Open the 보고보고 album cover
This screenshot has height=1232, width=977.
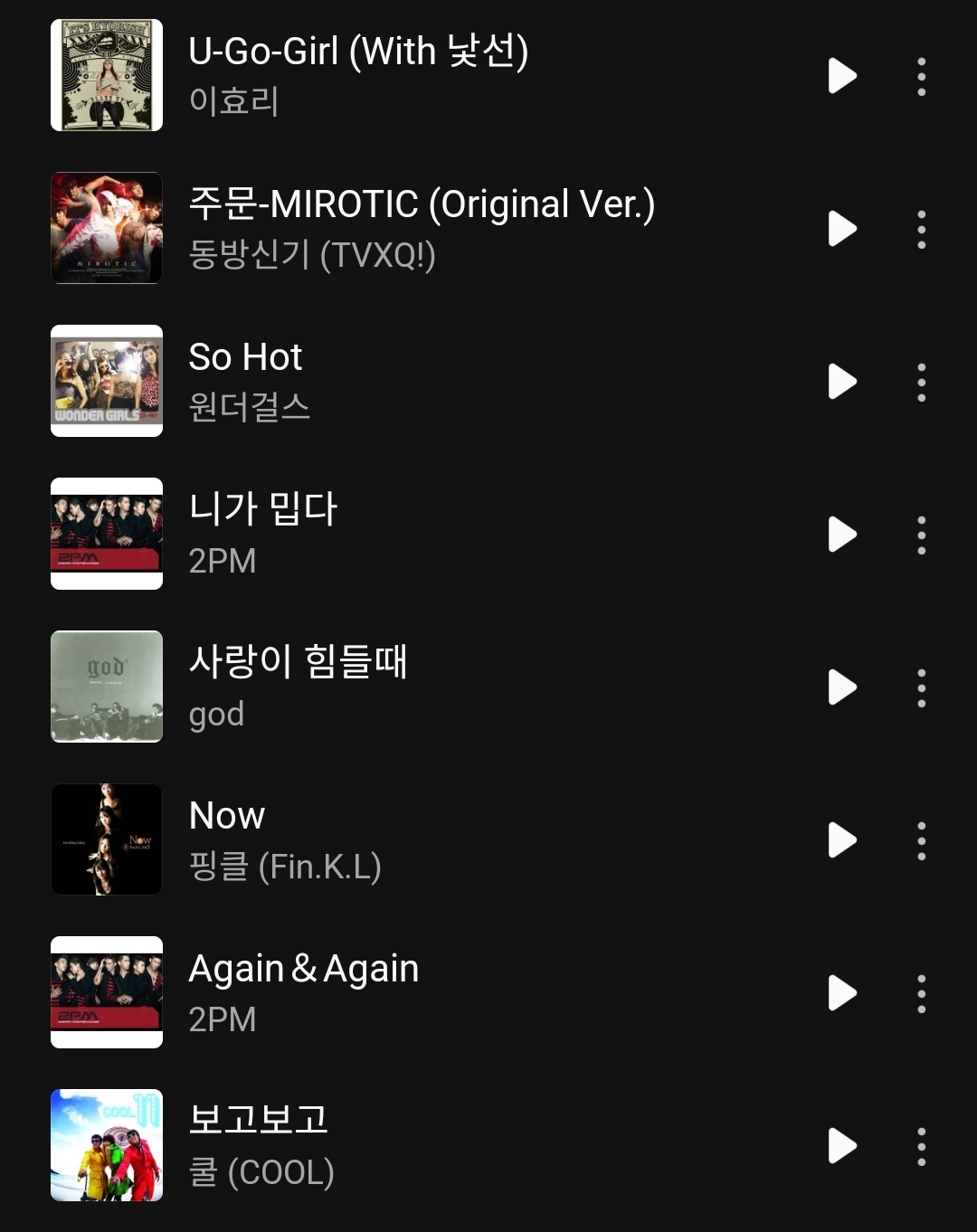pos(107,1145)
